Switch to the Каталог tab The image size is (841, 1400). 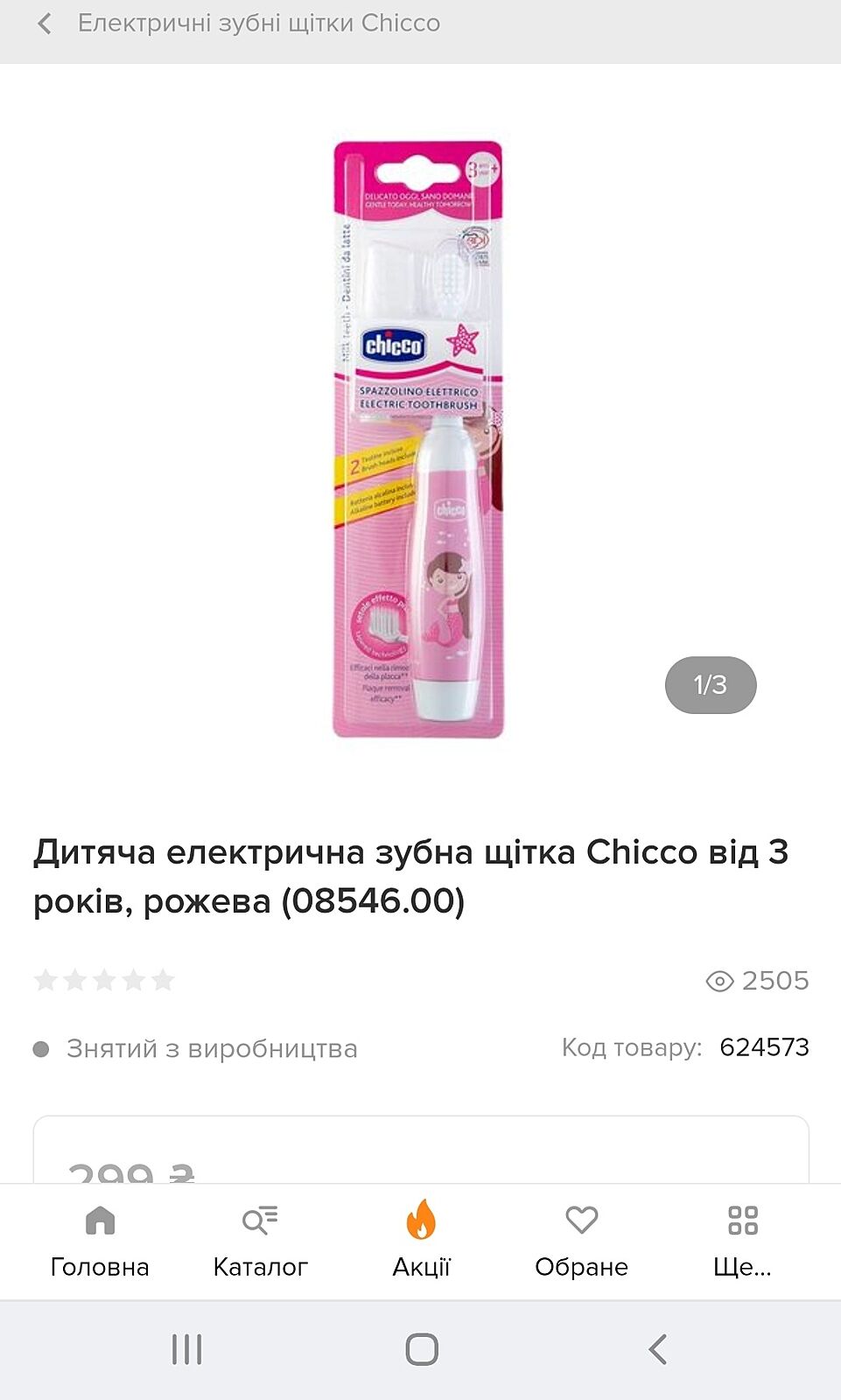[260, 1240]
